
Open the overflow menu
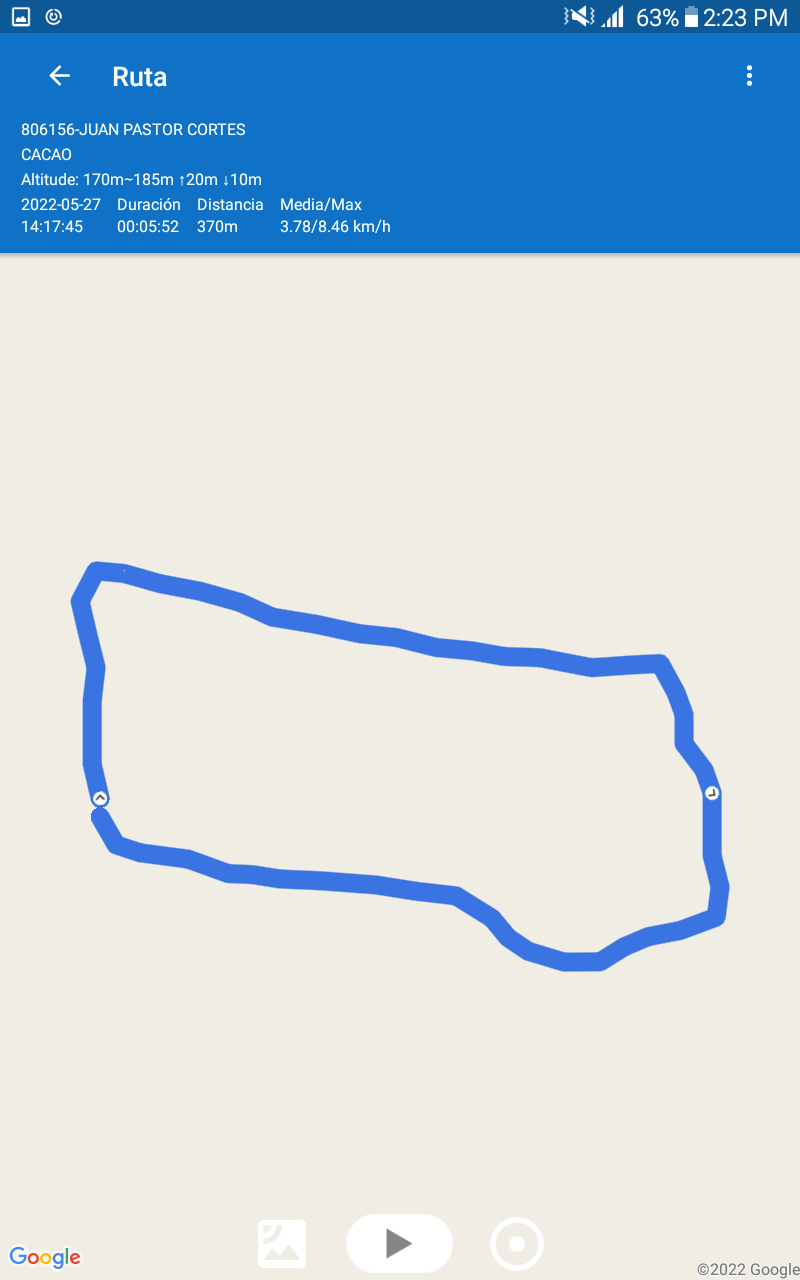749,76
